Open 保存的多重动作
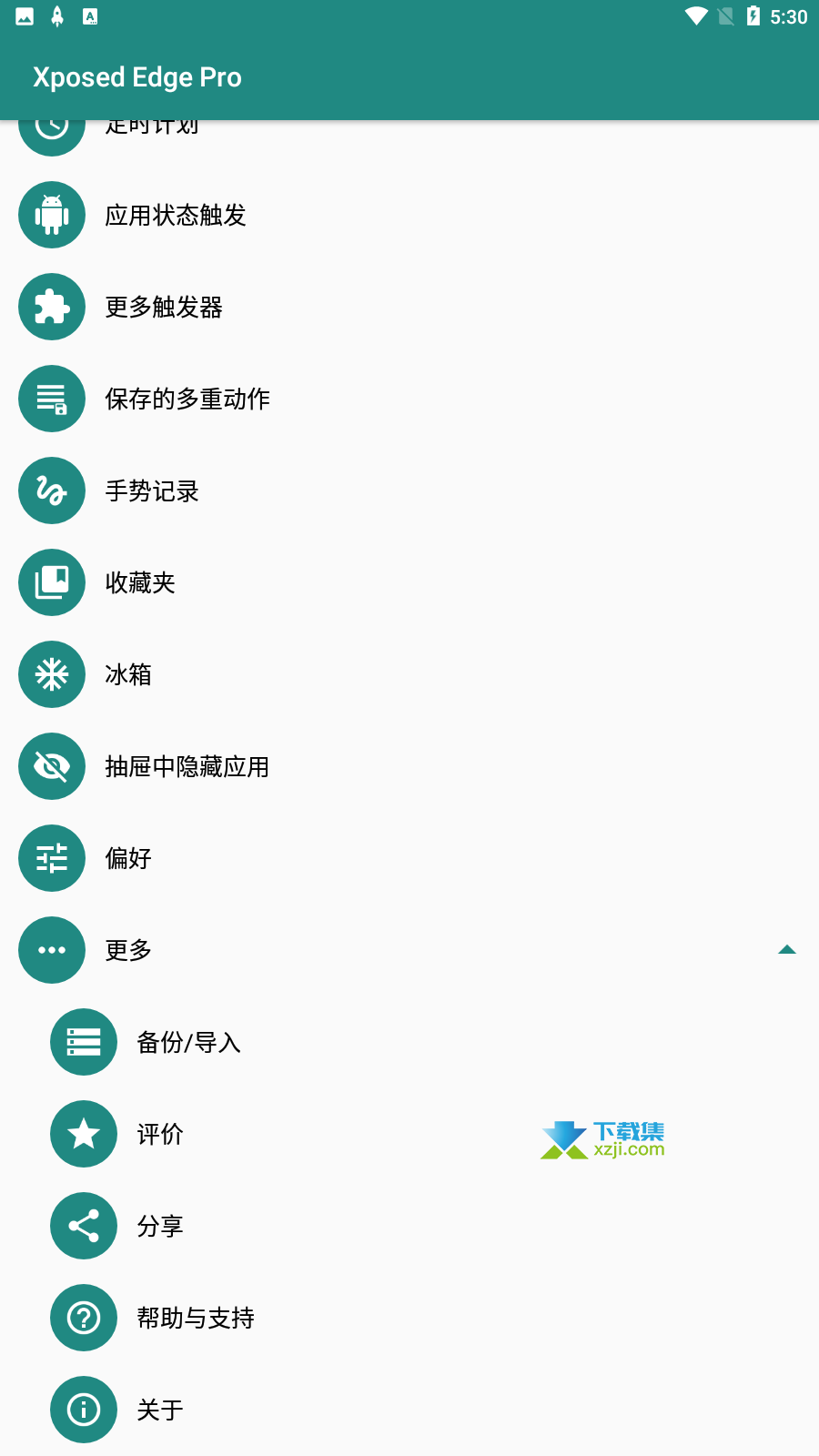The height and width of the screenshot is (1456, 819). (409, 399)
